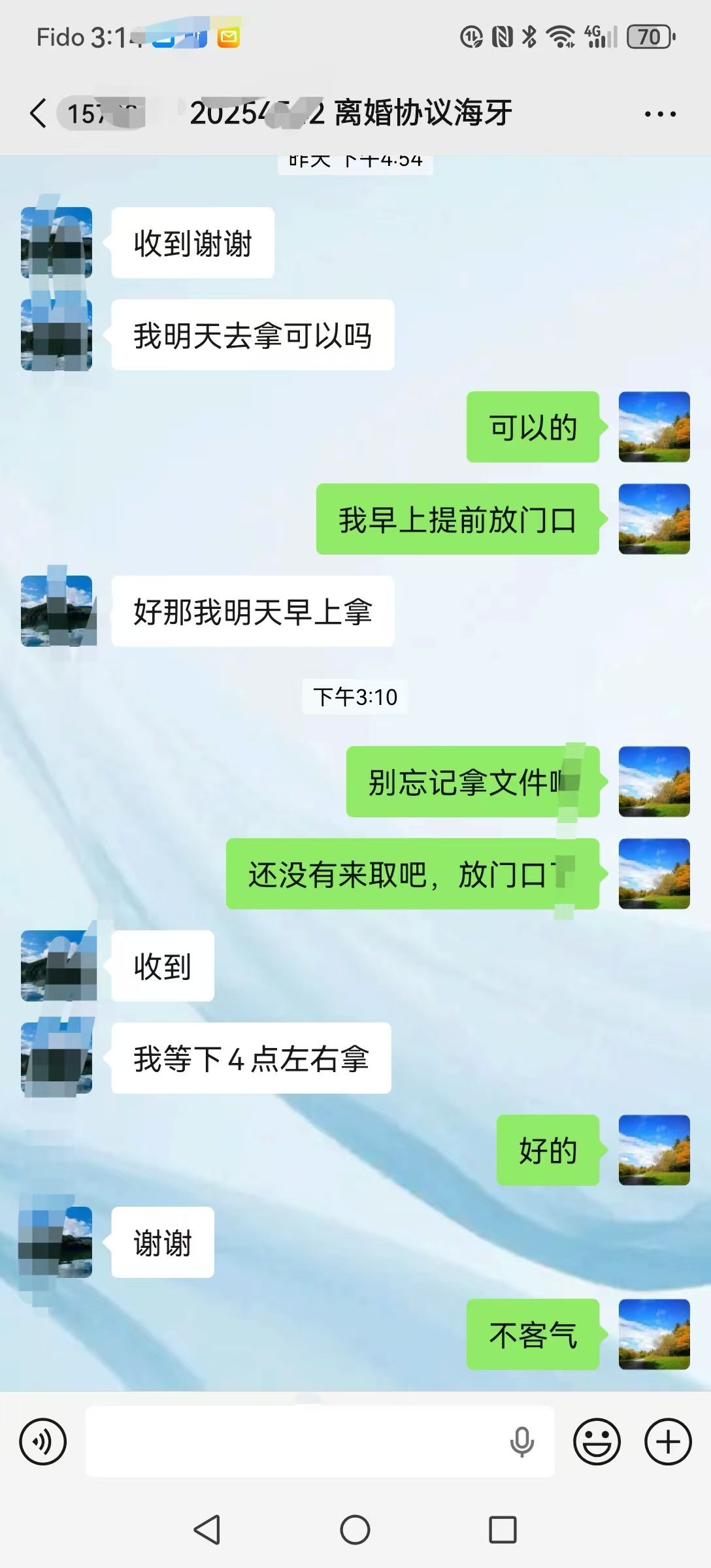
Task: Tap the system home button
Action: pyautogui.click(x=355, y=1529)
